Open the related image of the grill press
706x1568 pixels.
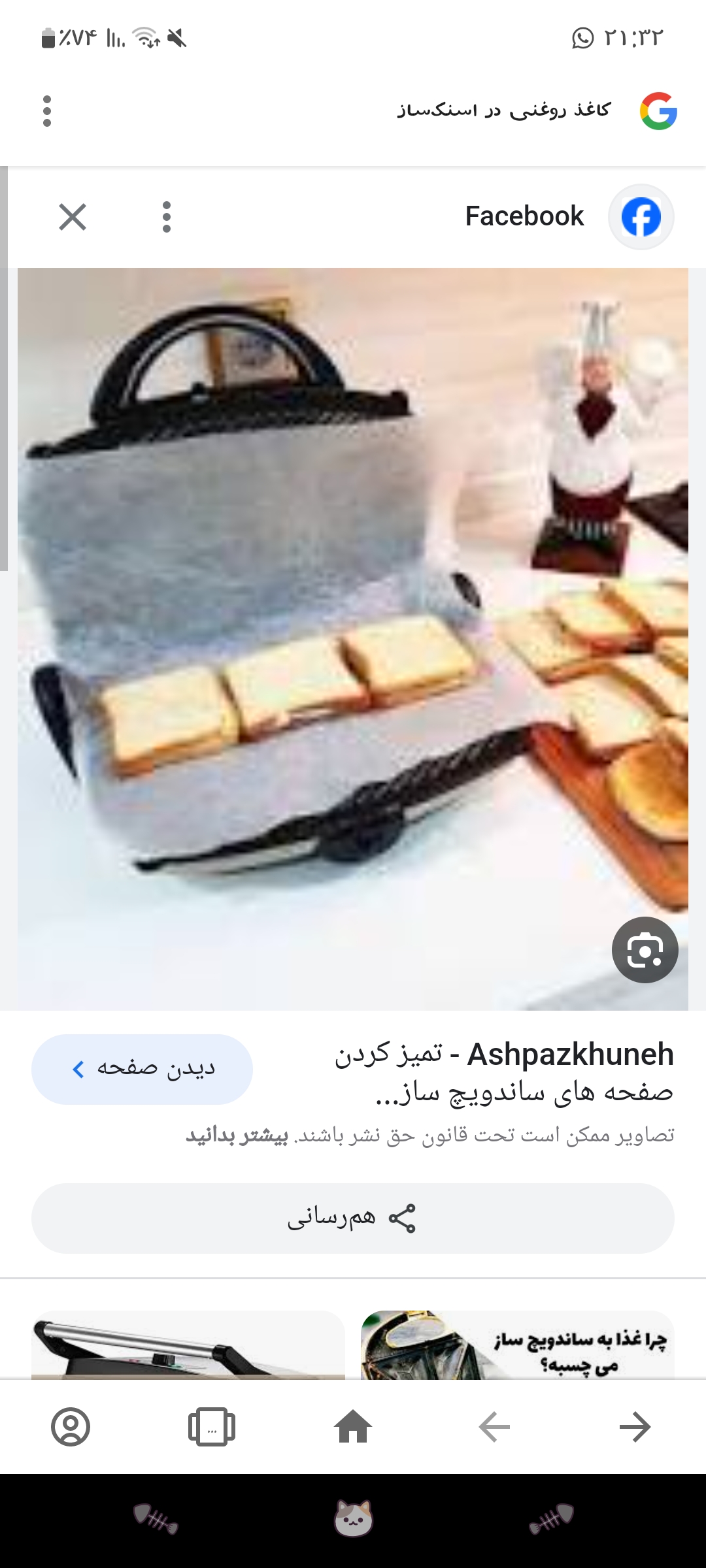point(188,1346)
